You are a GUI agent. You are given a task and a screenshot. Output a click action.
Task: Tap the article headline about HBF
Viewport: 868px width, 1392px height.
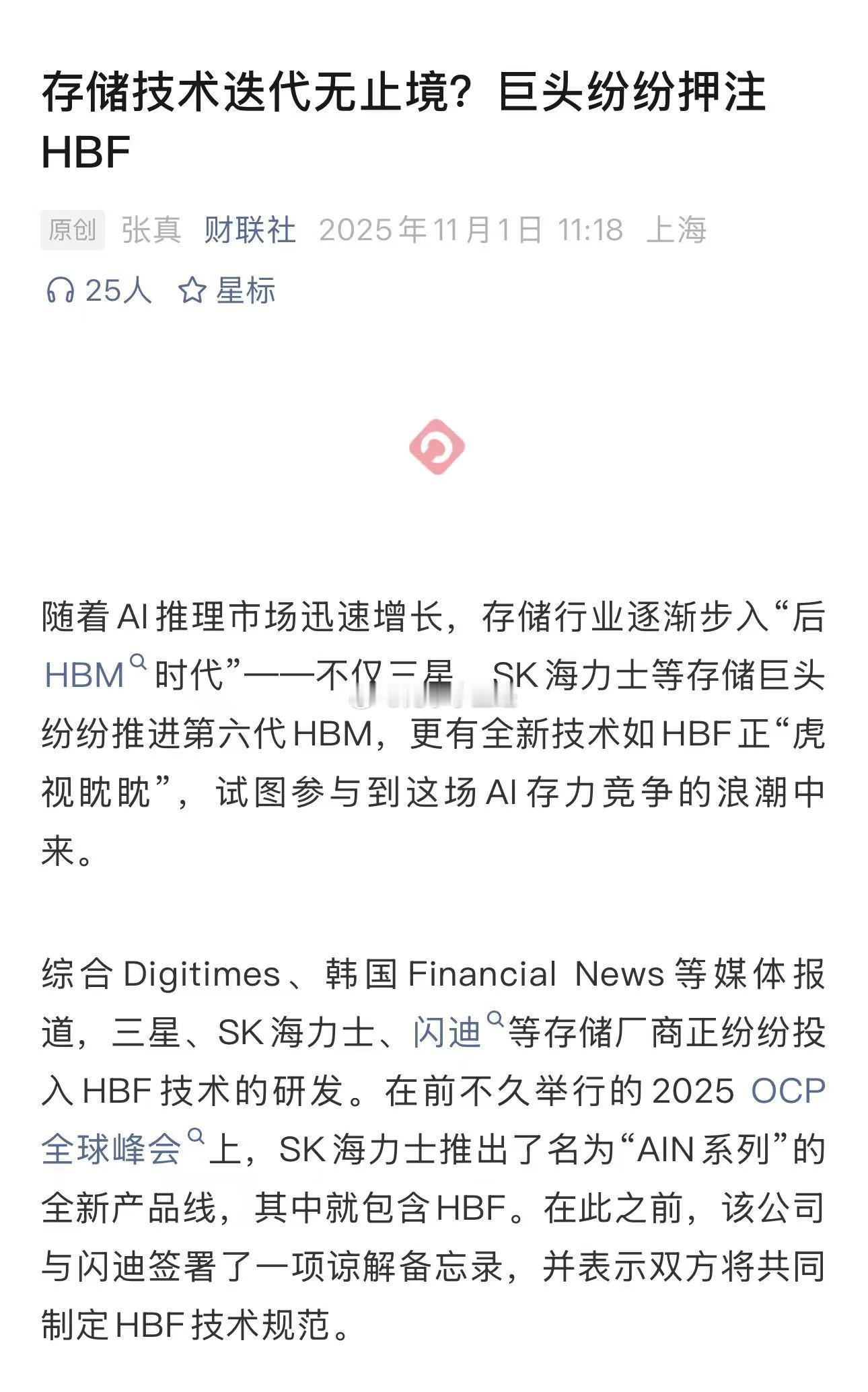404,118
